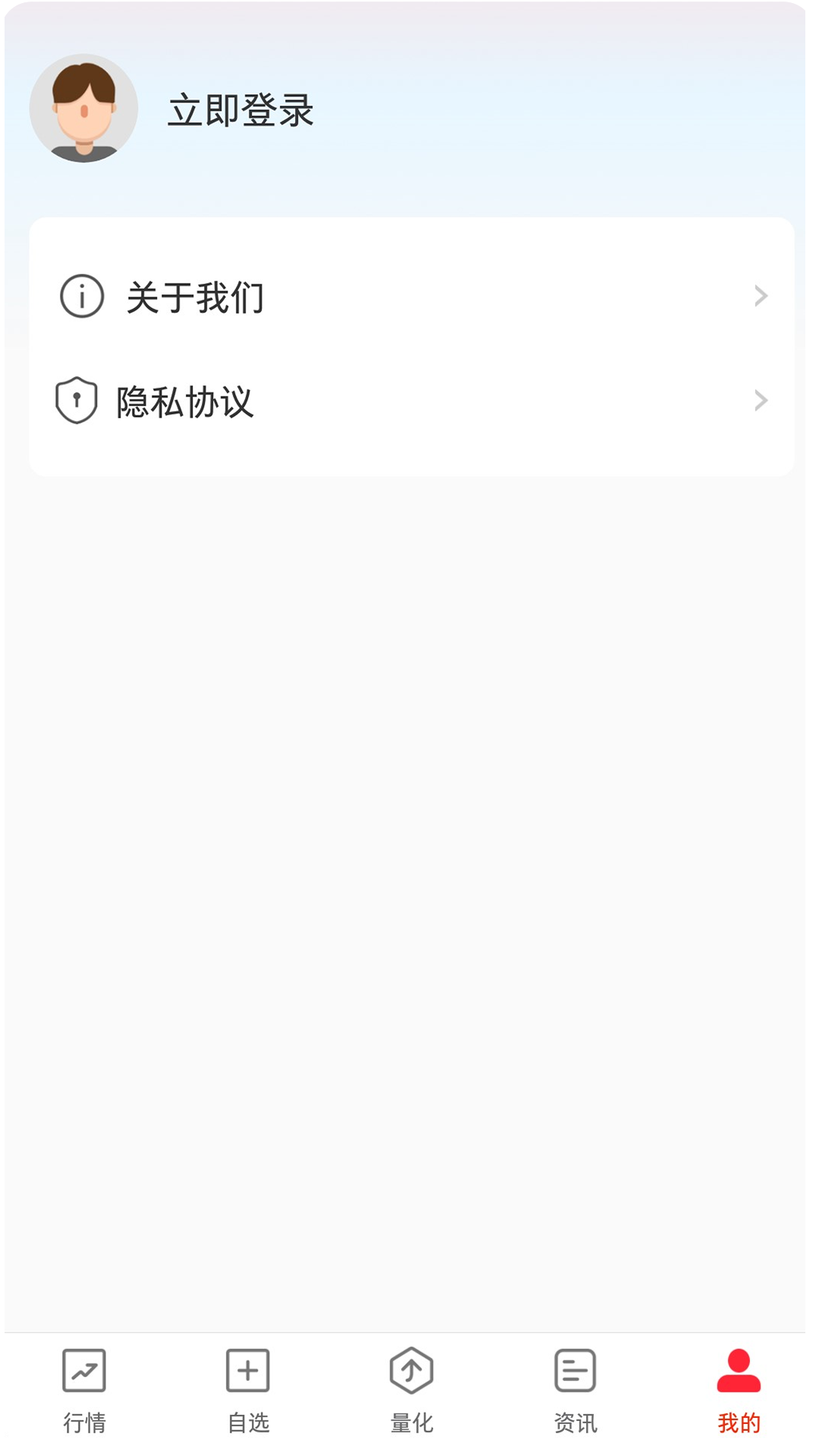819x1456 pixels.
Task: Tap 立即登录 to log in
Action: [x=240, y=111]
